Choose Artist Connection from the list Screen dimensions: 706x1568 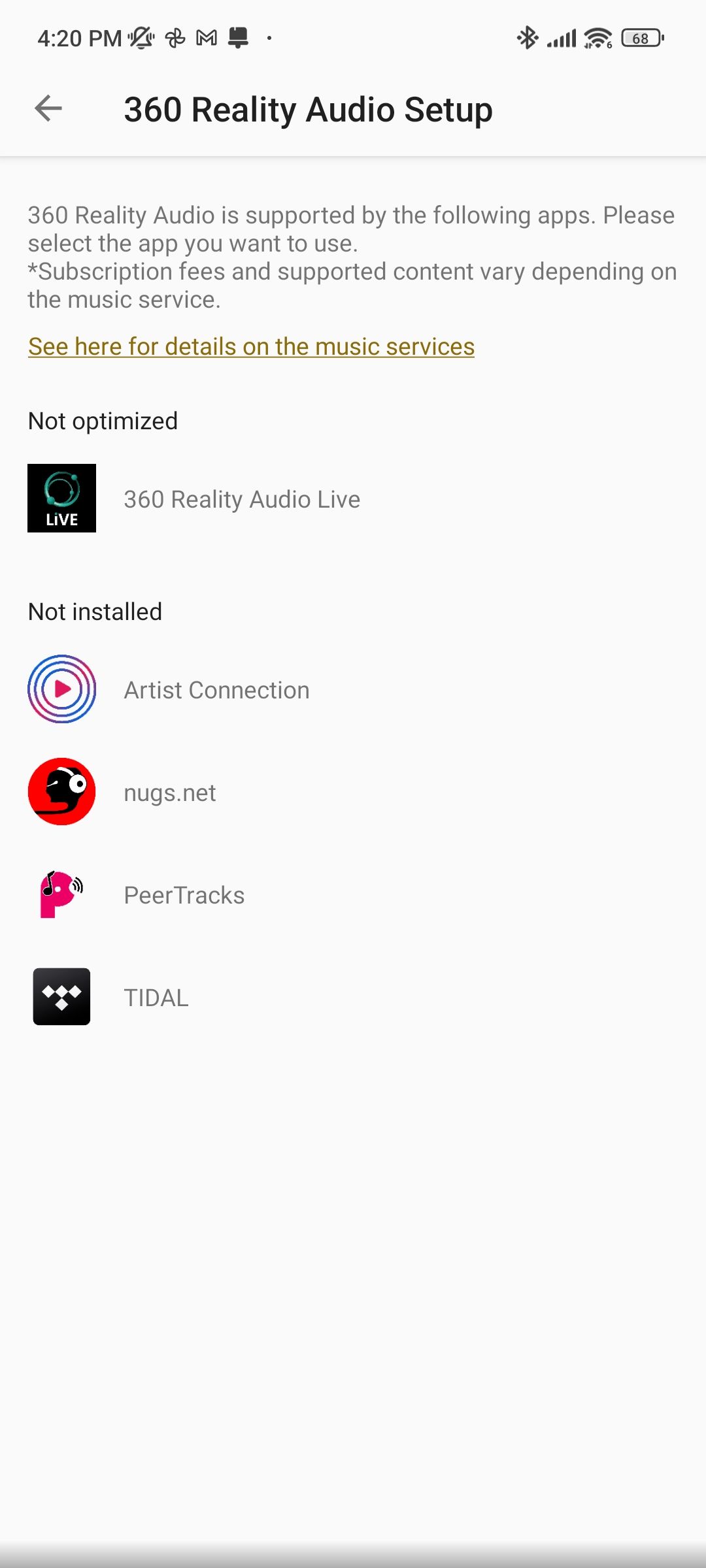216,690
